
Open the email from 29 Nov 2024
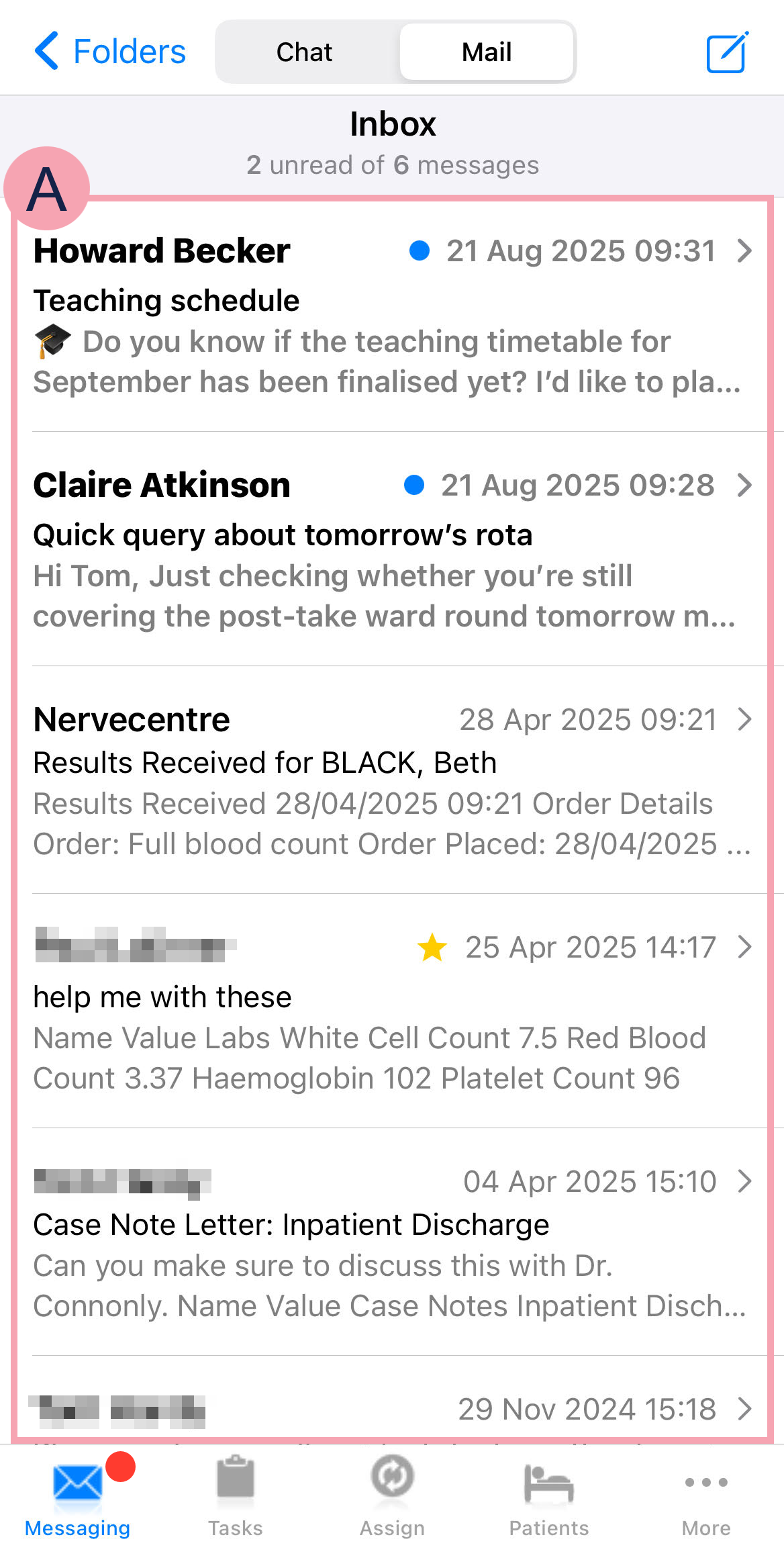[389, 1409]
